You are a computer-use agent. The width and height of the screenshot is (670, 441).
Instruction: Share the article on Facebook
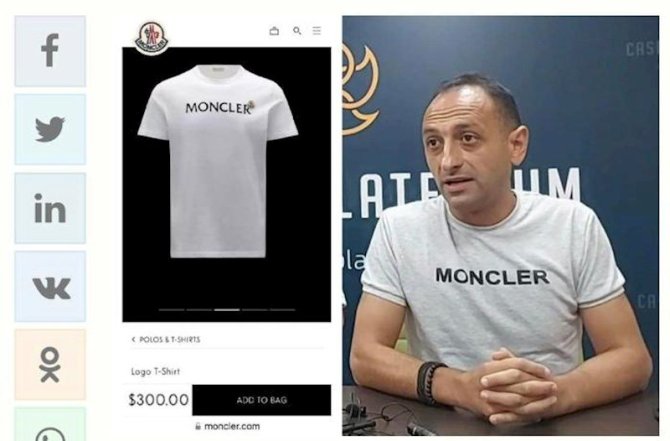(50, 51)
